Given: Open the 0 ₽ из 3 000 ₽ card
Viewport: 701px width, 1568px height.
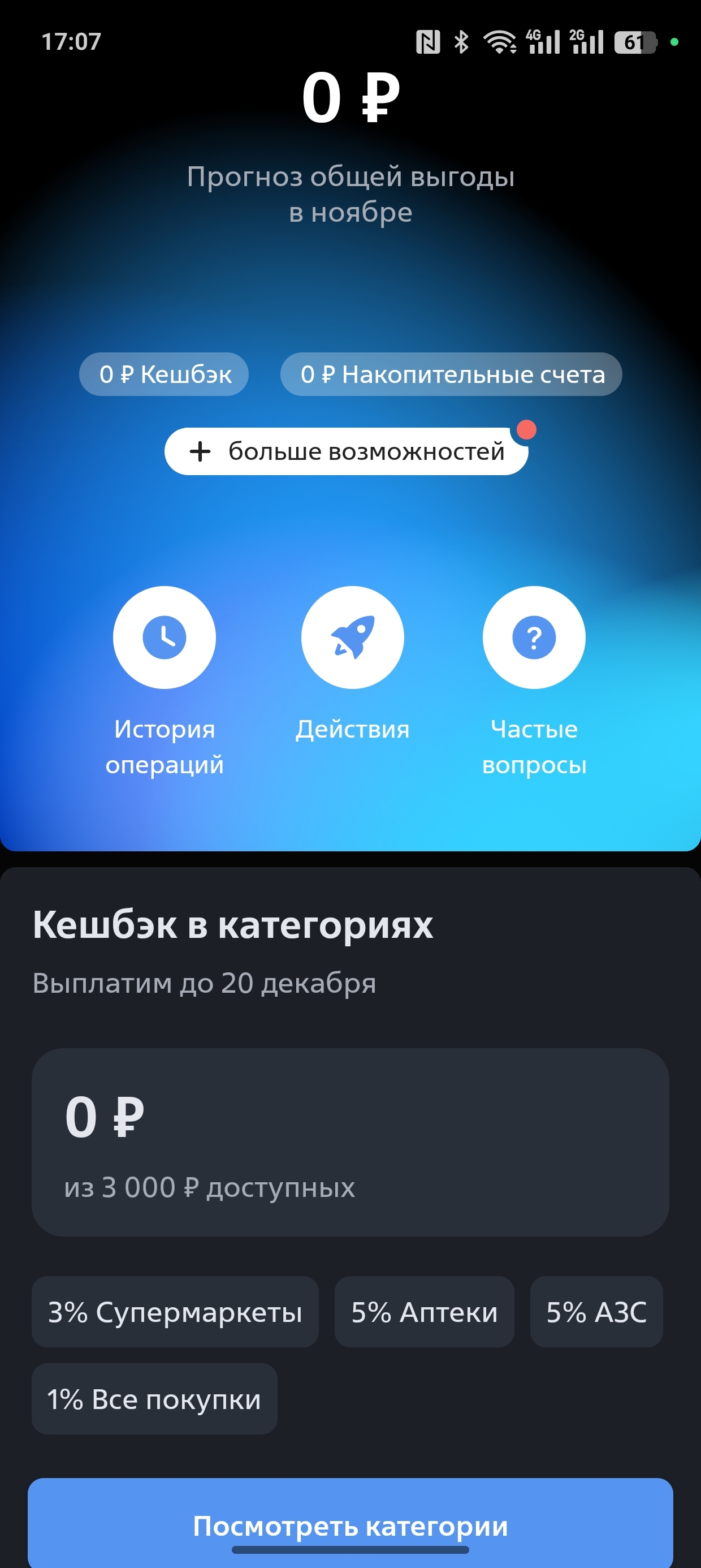Looking at the screenshot, I should (350, 1141).
